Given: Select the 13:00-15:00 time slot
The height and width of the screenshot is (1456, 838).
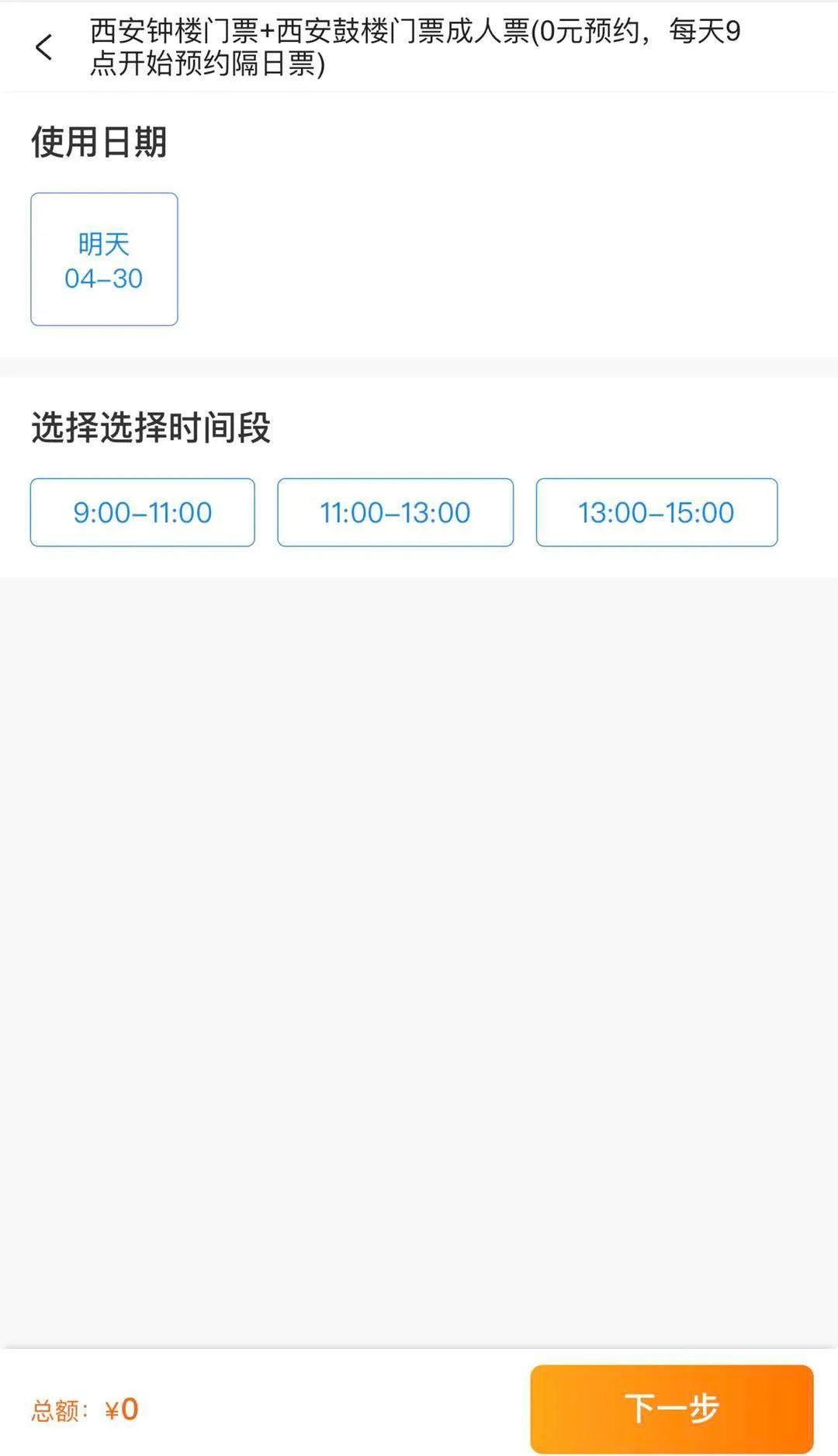Looking at the screenshot, I should [x=656, y=512].
